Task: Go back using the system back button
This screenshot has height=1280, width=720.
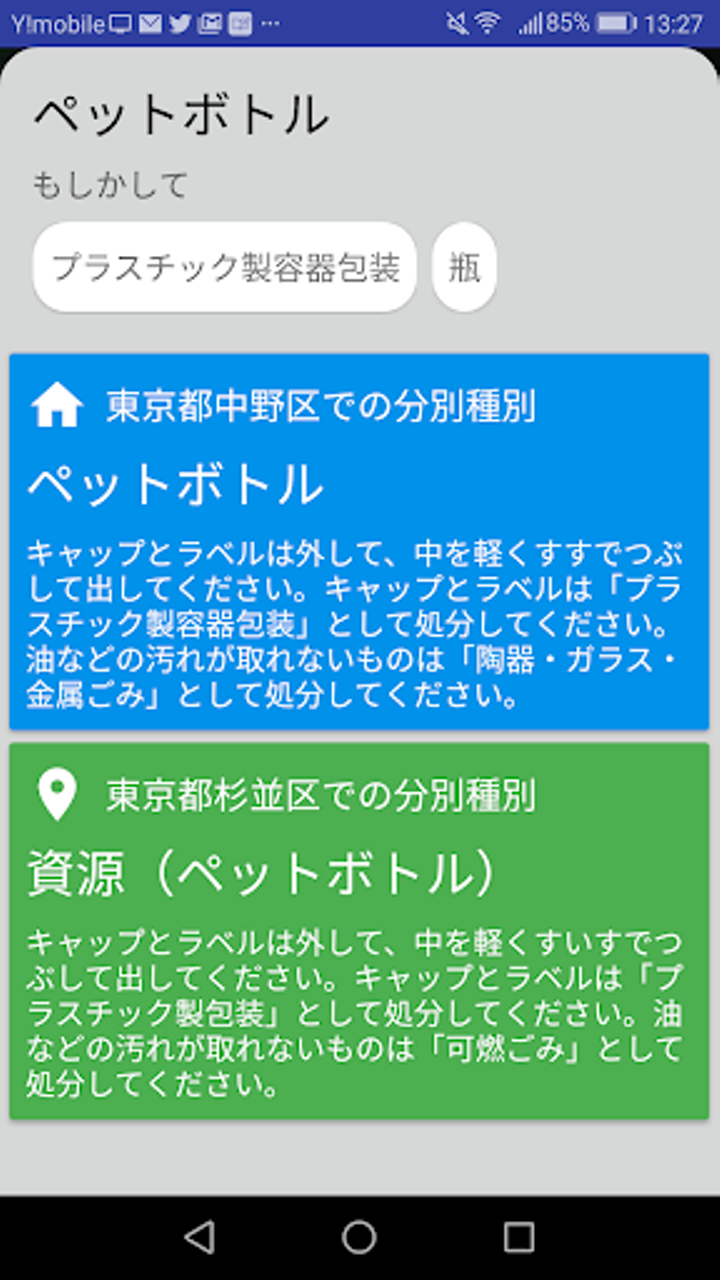Action: [x=200, y=1238]
